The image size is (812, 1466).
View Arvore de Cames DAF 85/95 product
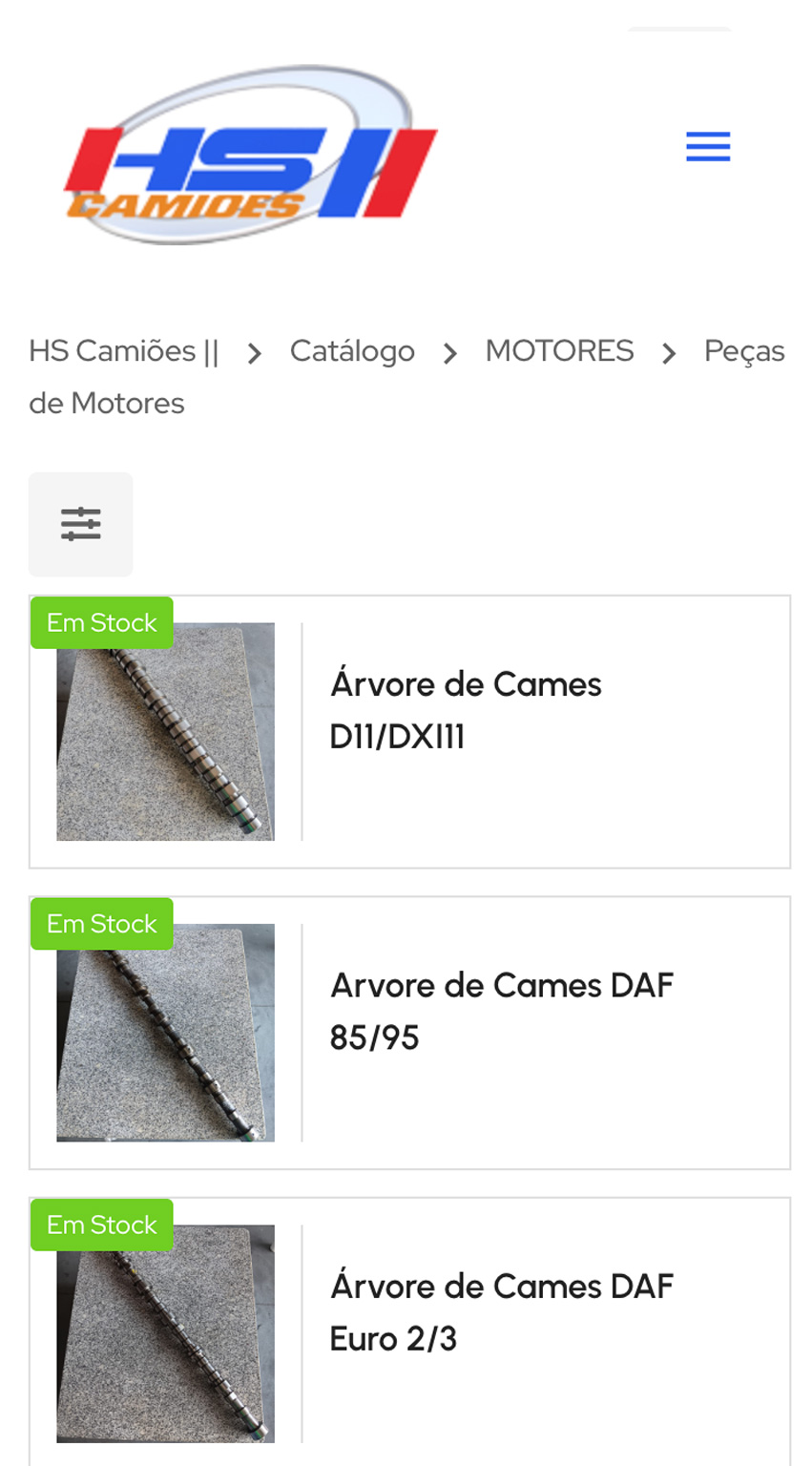501,1011
